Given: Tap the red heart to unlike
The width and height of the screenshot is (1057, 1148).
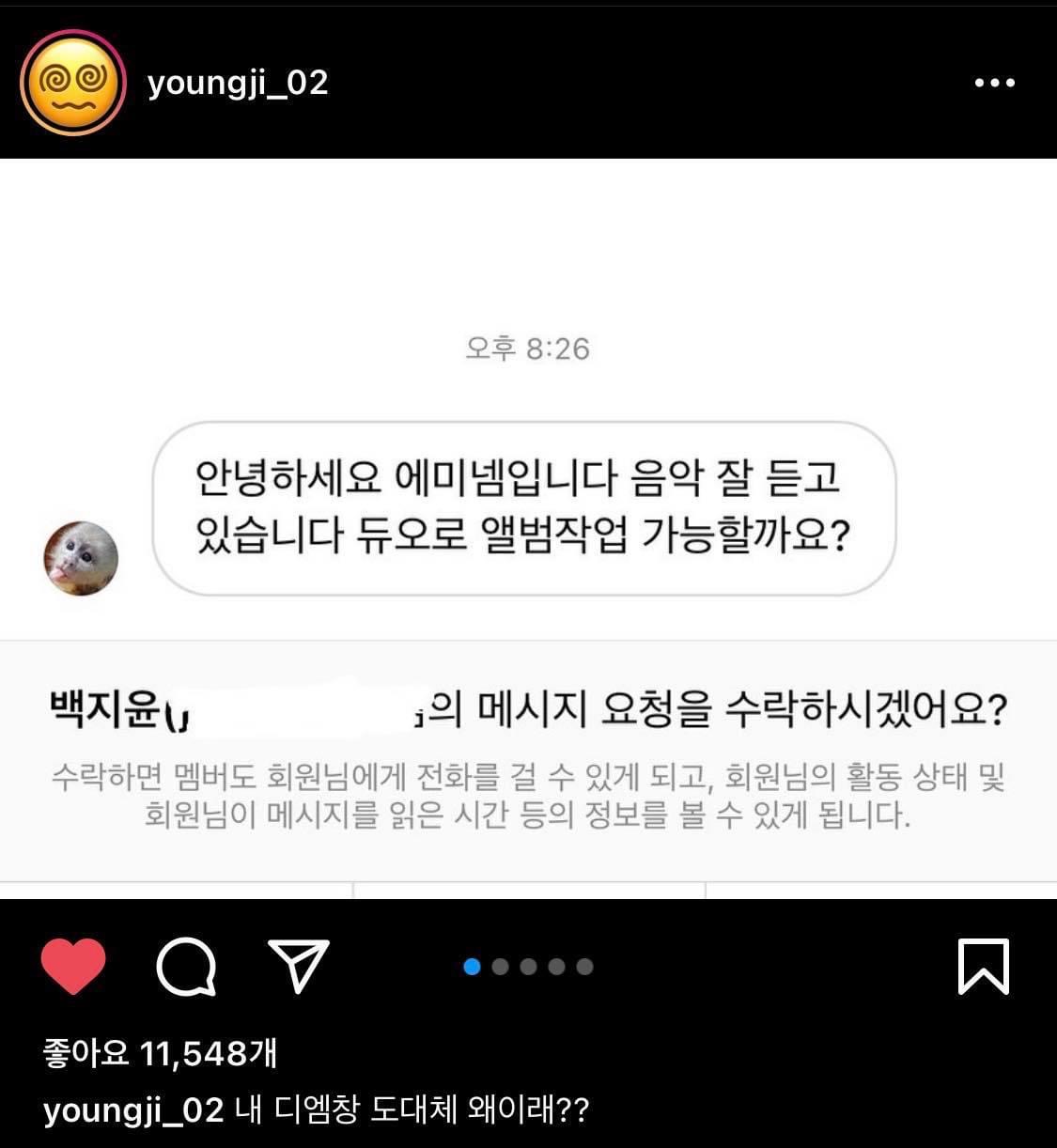Looking at the screenshot, I should 73,966.
